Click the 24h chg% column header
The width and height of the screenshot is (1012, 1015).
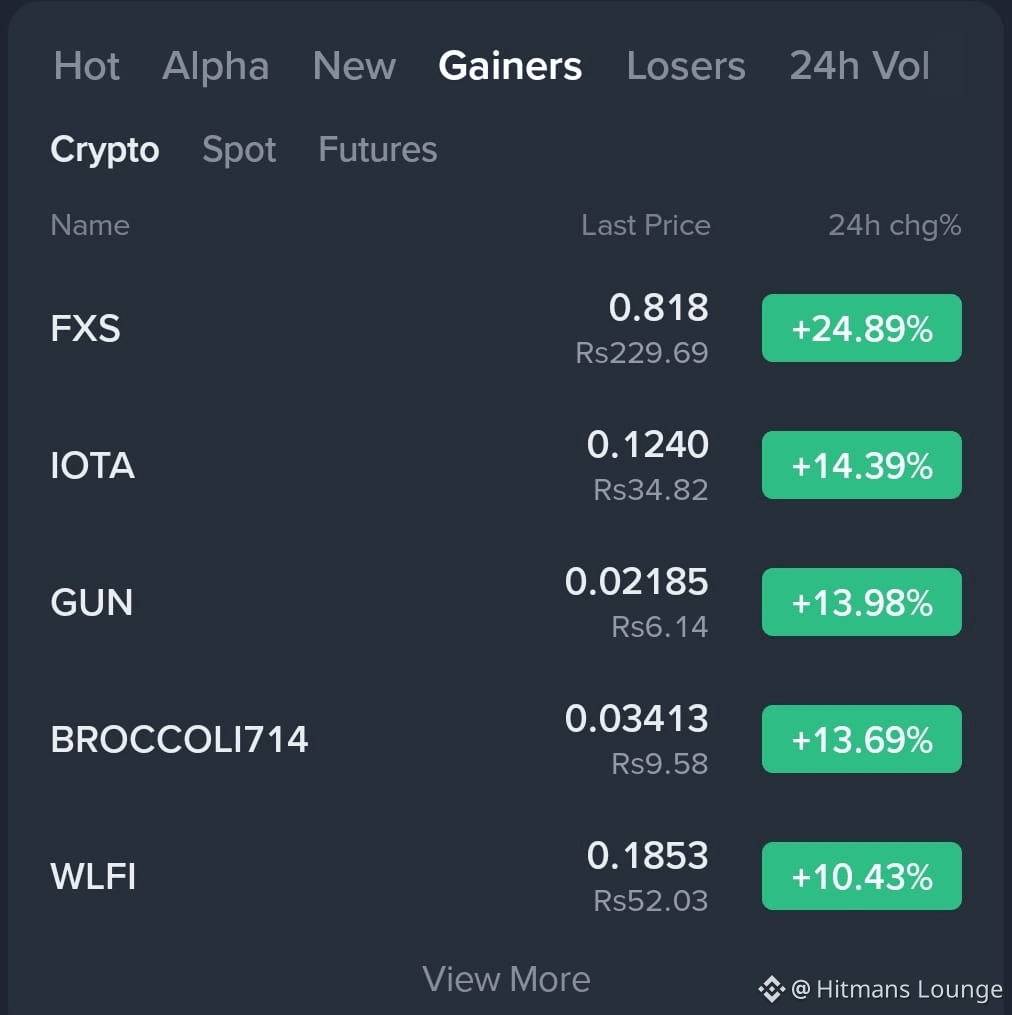coord(894,225)
